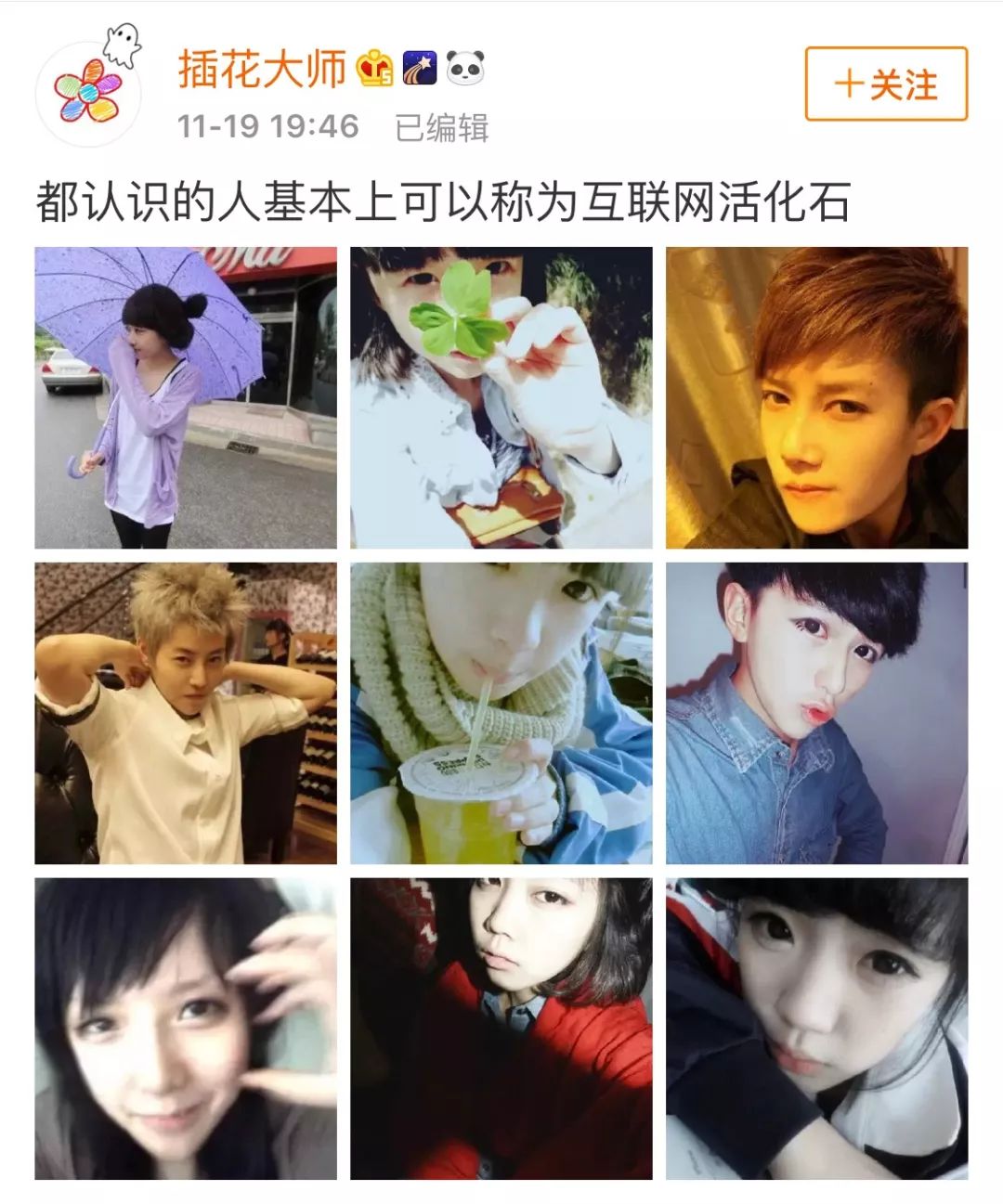View the four-leaf clover photo

pos(501,397)
